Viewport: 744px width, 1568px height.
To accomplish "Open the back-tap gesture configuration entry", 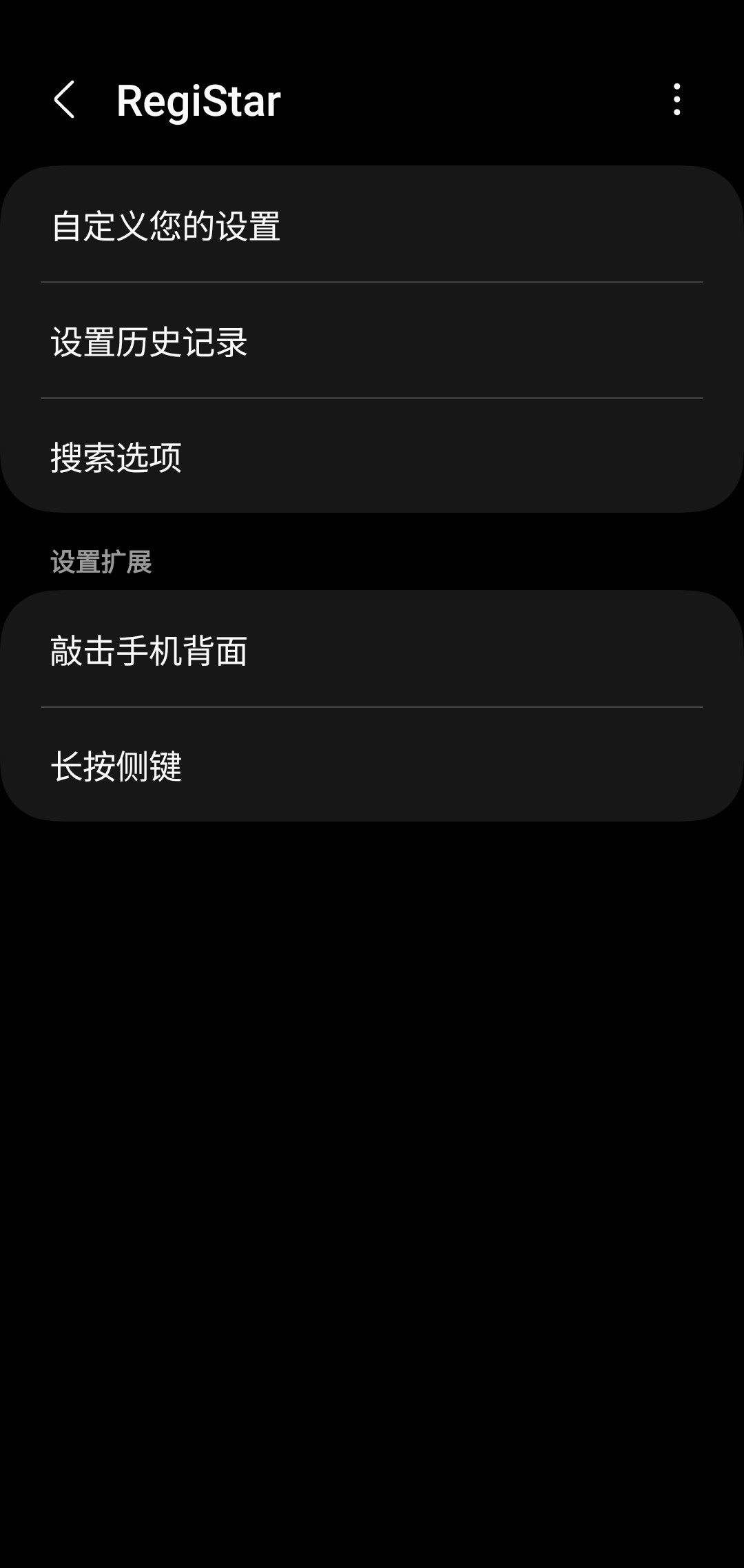I will click(x=372, y=651).
